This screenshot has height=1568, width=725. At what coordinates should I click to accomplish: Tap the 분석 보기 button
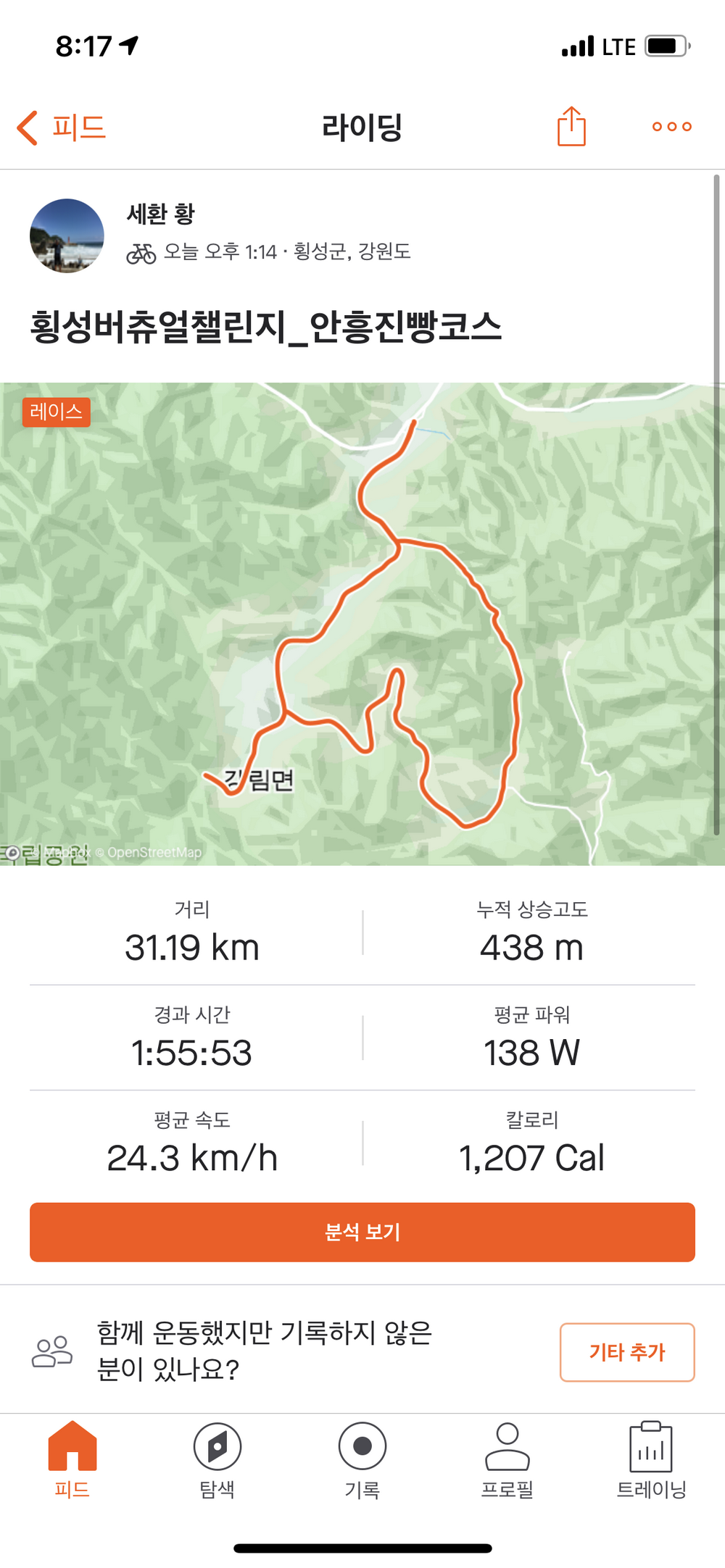coord(362,1232)
